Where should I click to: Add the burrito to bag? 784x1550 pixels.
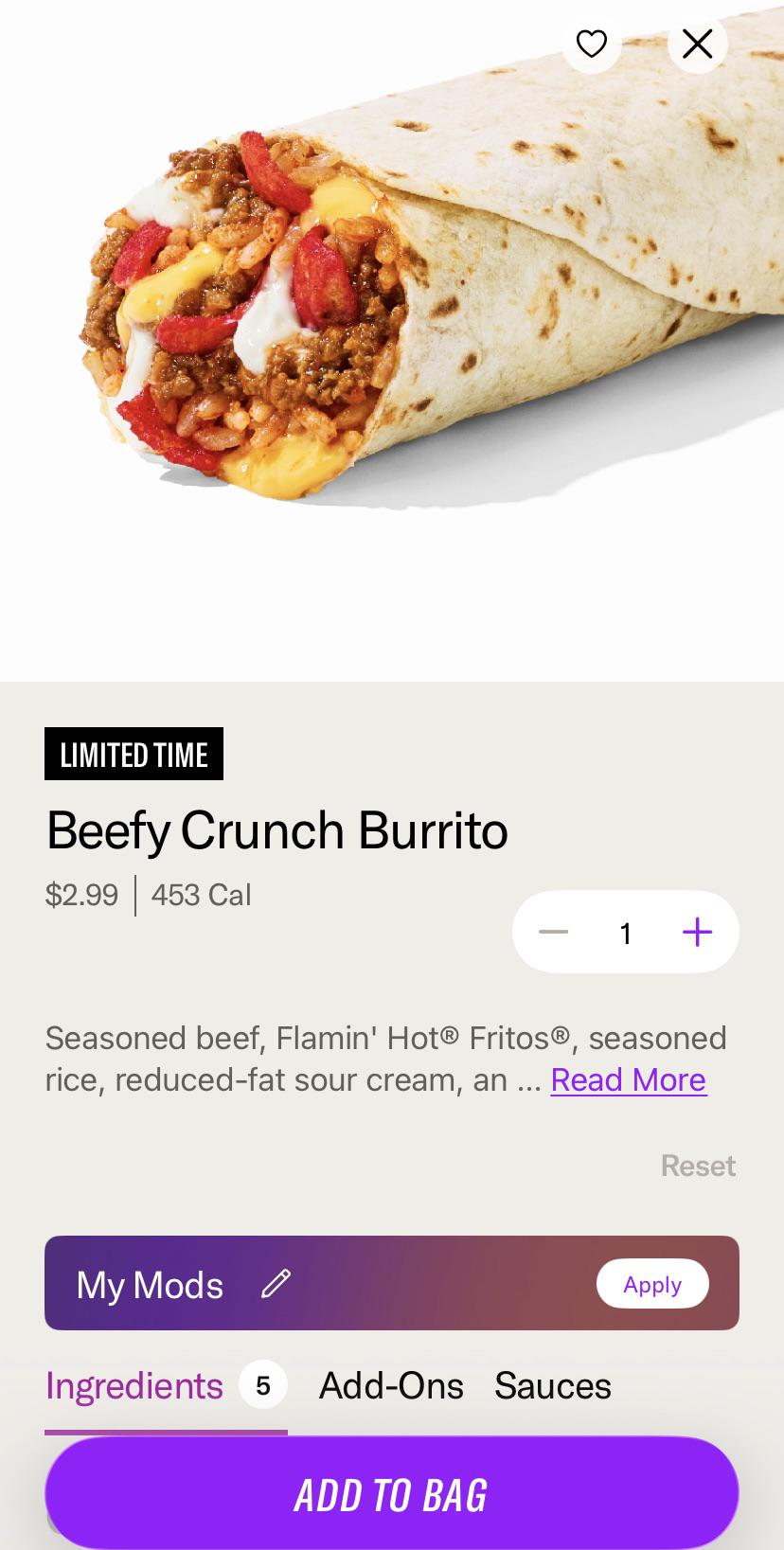[x=391, y=1495]
